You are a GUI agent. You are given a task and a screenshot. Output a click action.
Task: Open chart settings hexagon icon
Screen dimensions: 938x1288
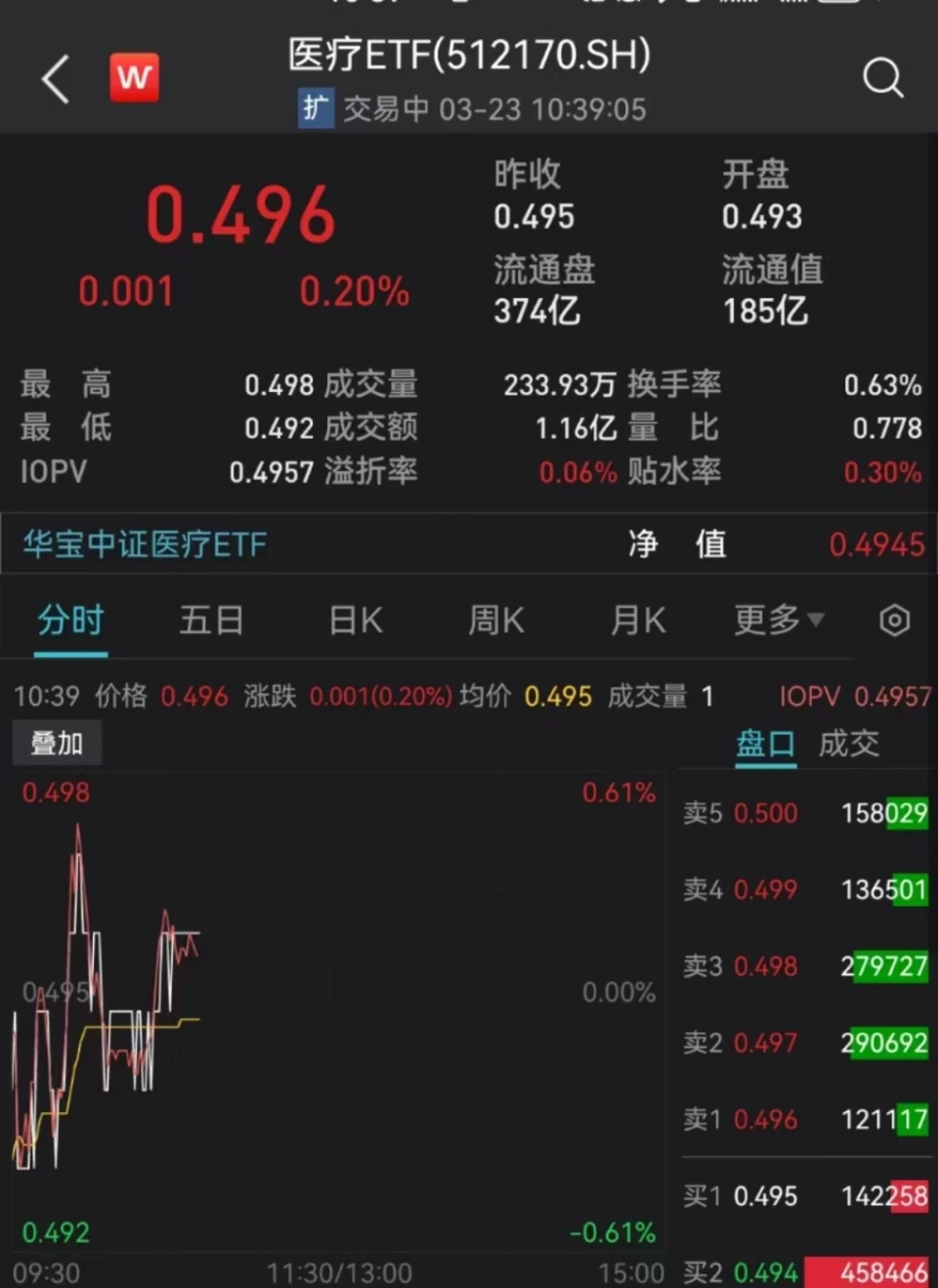tap(894, 621)
